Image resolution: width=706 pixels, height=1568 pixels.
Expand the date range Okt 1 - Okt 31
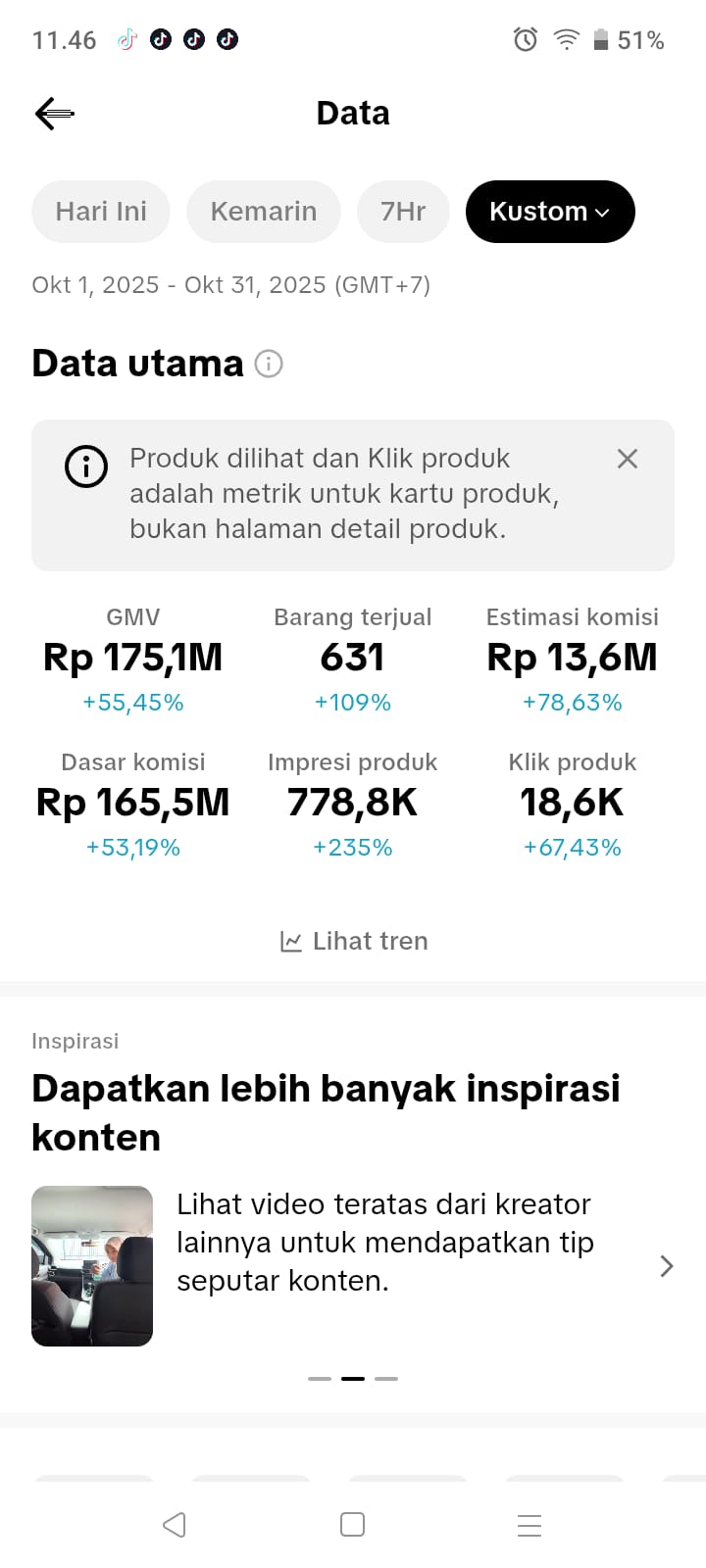230,285
